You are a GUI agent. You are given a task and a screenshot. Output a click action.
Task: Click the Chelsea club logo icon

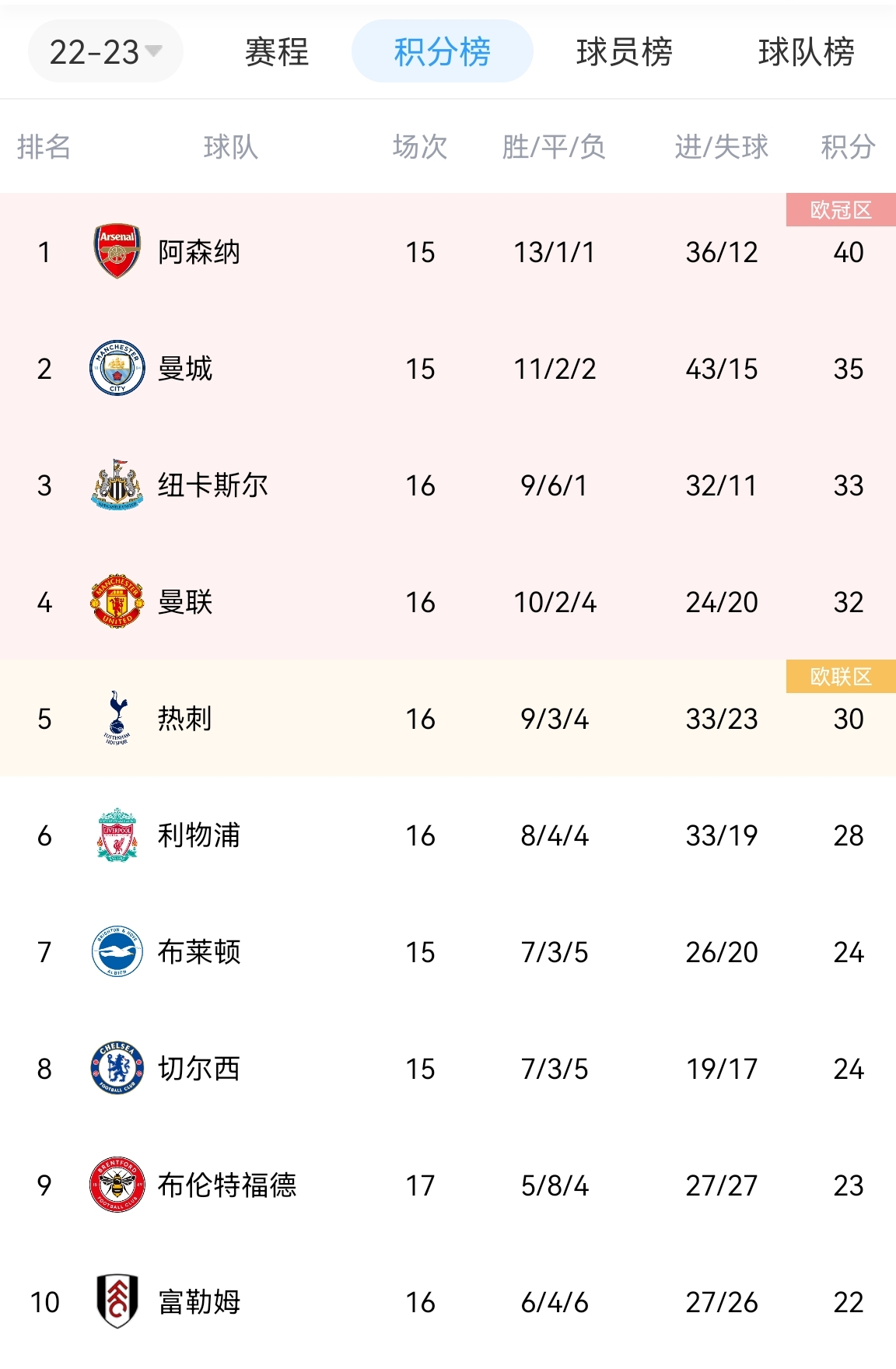(x=115, y=1069)
